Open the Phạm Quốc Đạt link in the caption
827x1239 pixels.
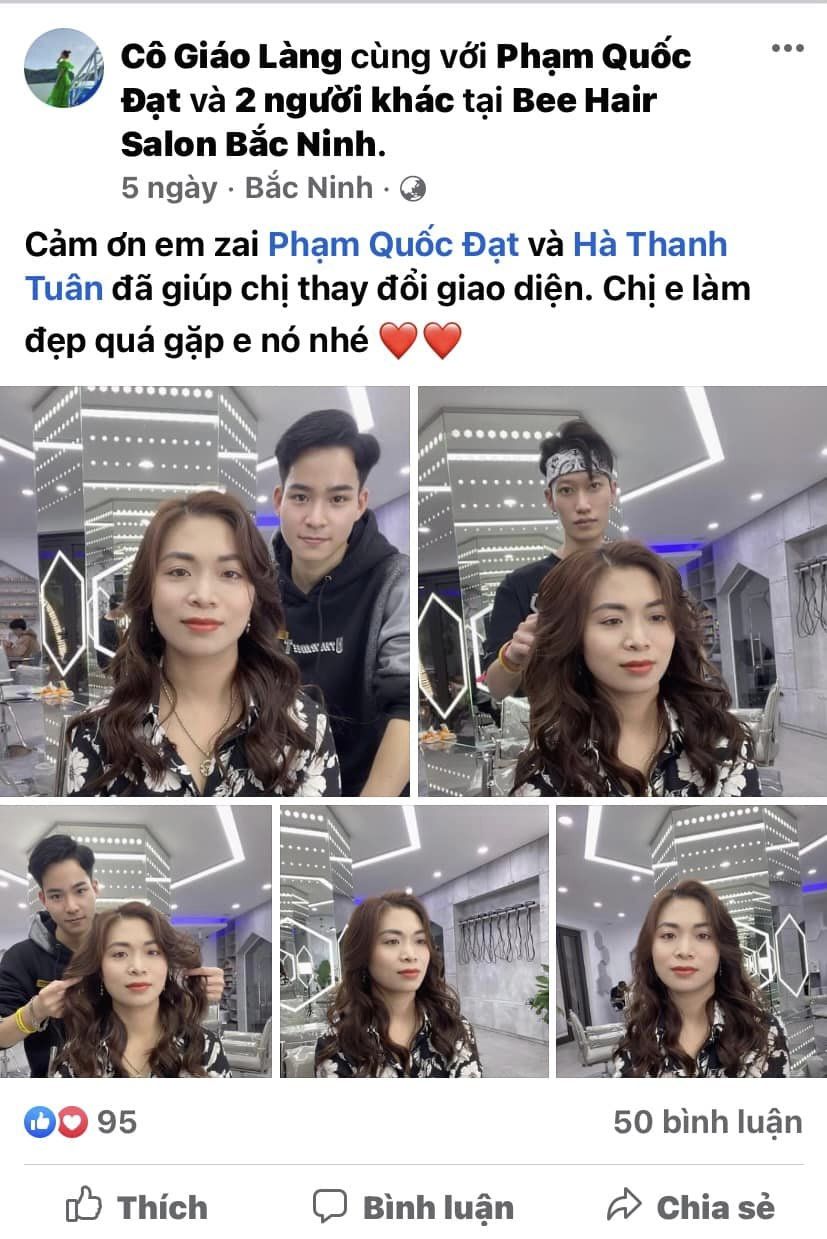(x=394, y=245)
